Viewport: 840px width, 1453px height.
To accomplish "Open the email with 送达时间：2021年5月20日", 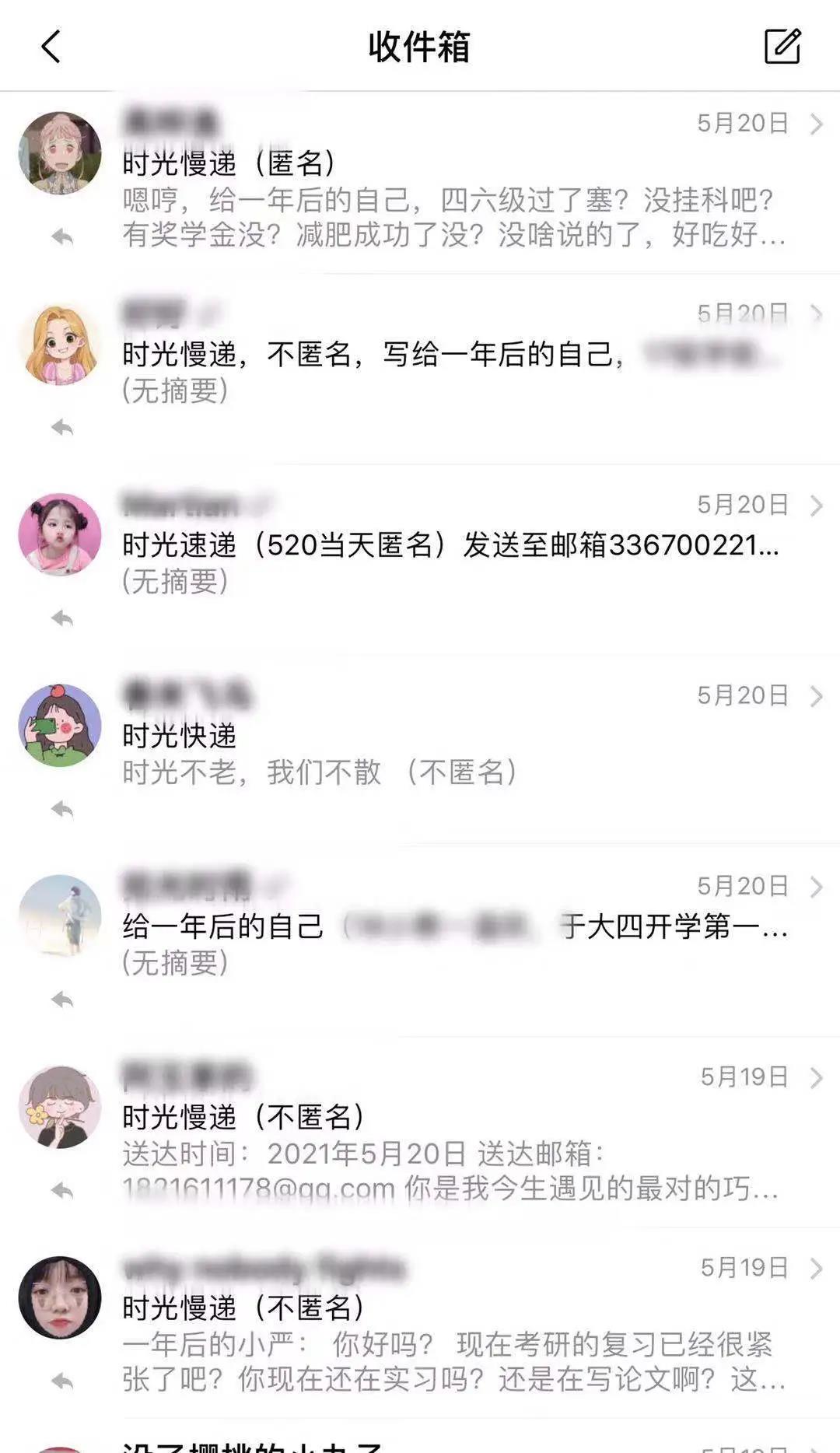I will (x=451, y=1136).
